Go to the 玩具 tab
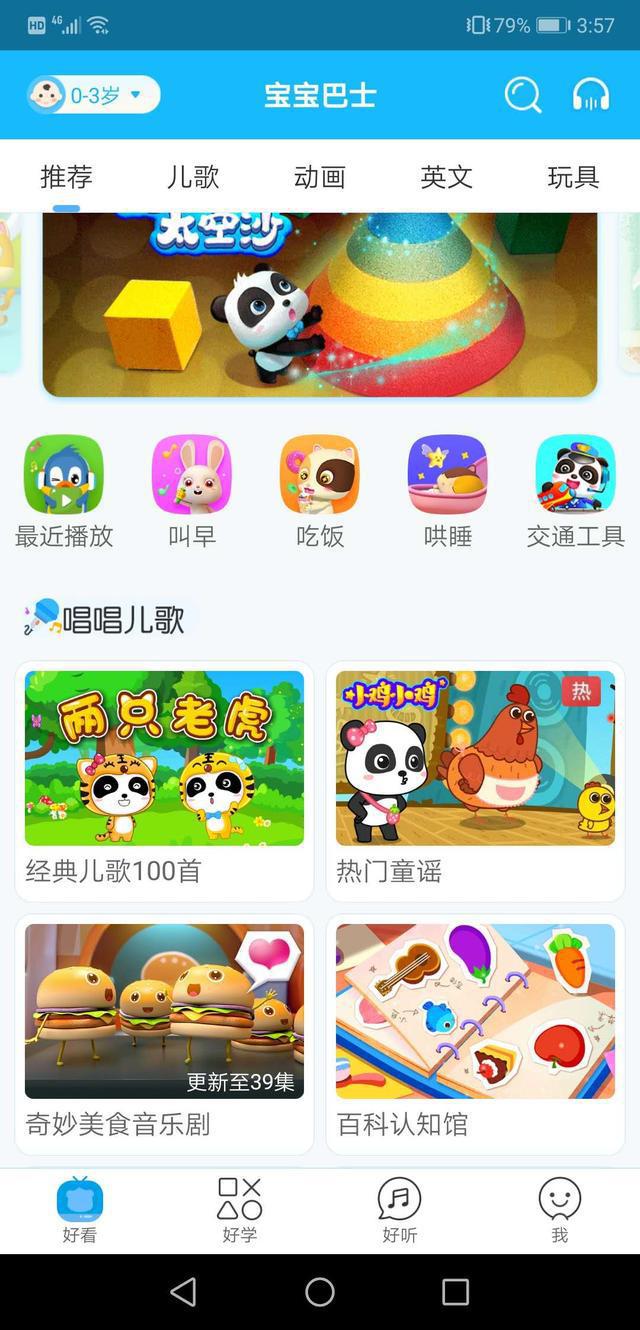Viewport: 640px width, 1330px height. pyautogui.click(x=573, y=177)
